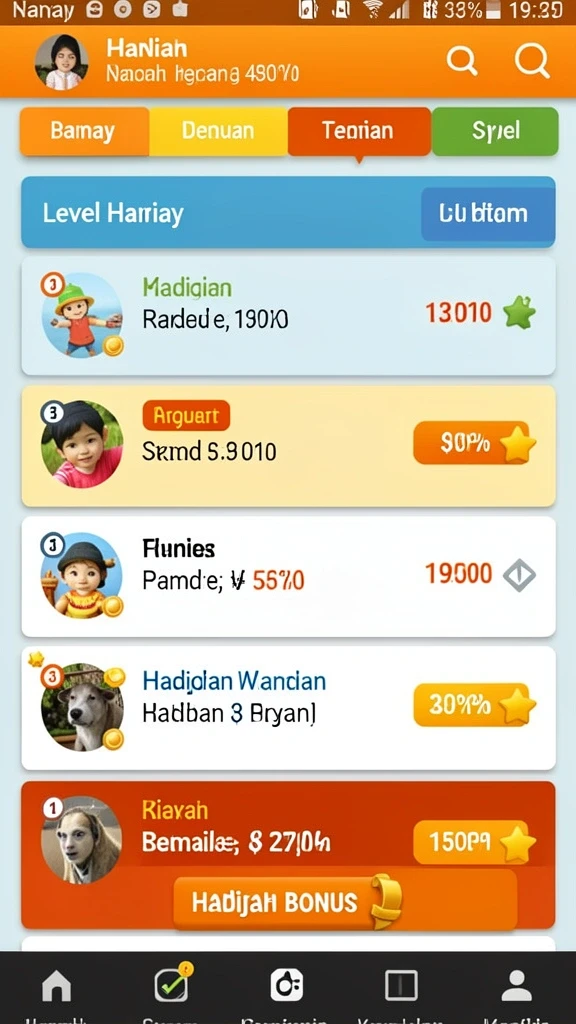Open the Hadjolan Wandian row
The image size is (576, 1024).
point(288,708)
